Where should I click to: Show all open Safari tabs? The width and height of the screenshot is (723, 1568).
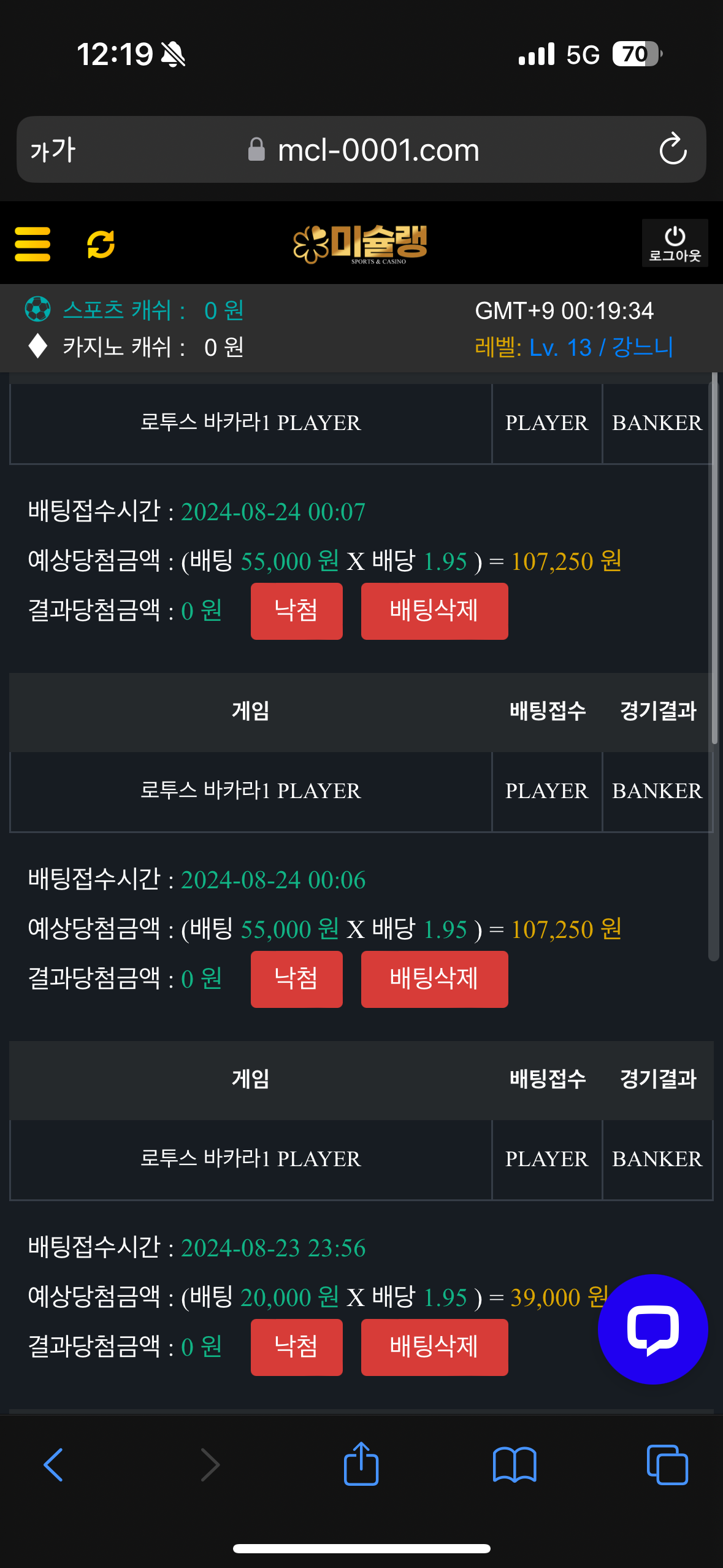coord(667,1465)
